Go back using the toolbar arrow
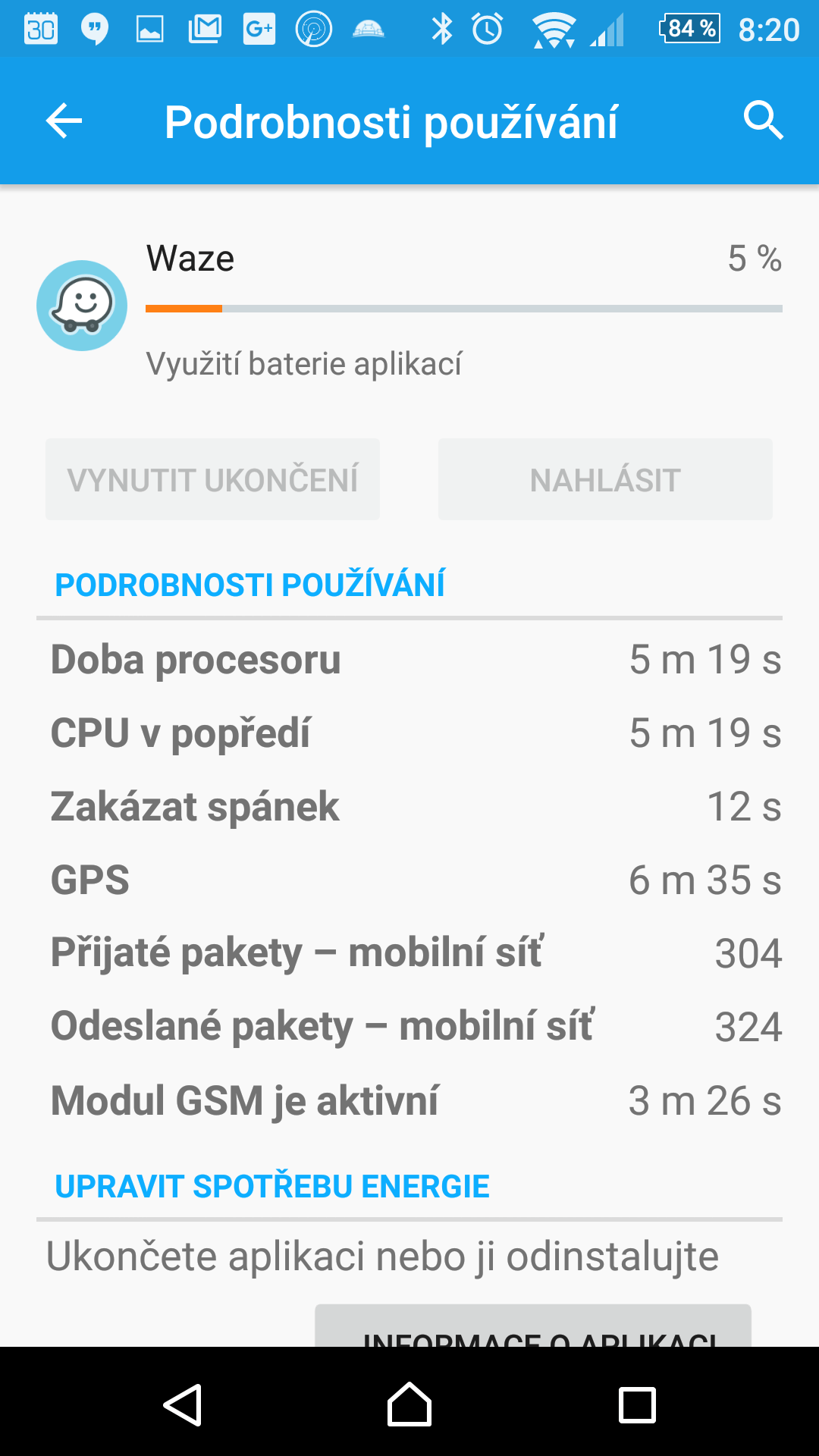The width and height of the screenshot is (819, 1456). click(x=64, y=121)
